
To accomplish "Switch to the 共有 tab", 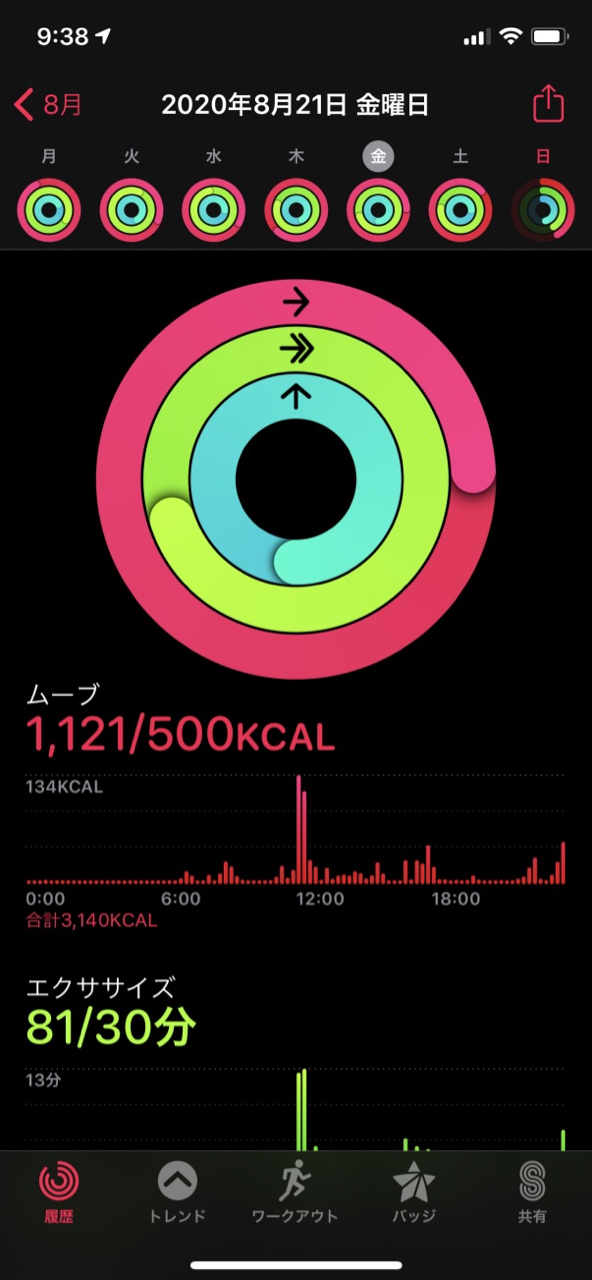I will coord(532,1194).
